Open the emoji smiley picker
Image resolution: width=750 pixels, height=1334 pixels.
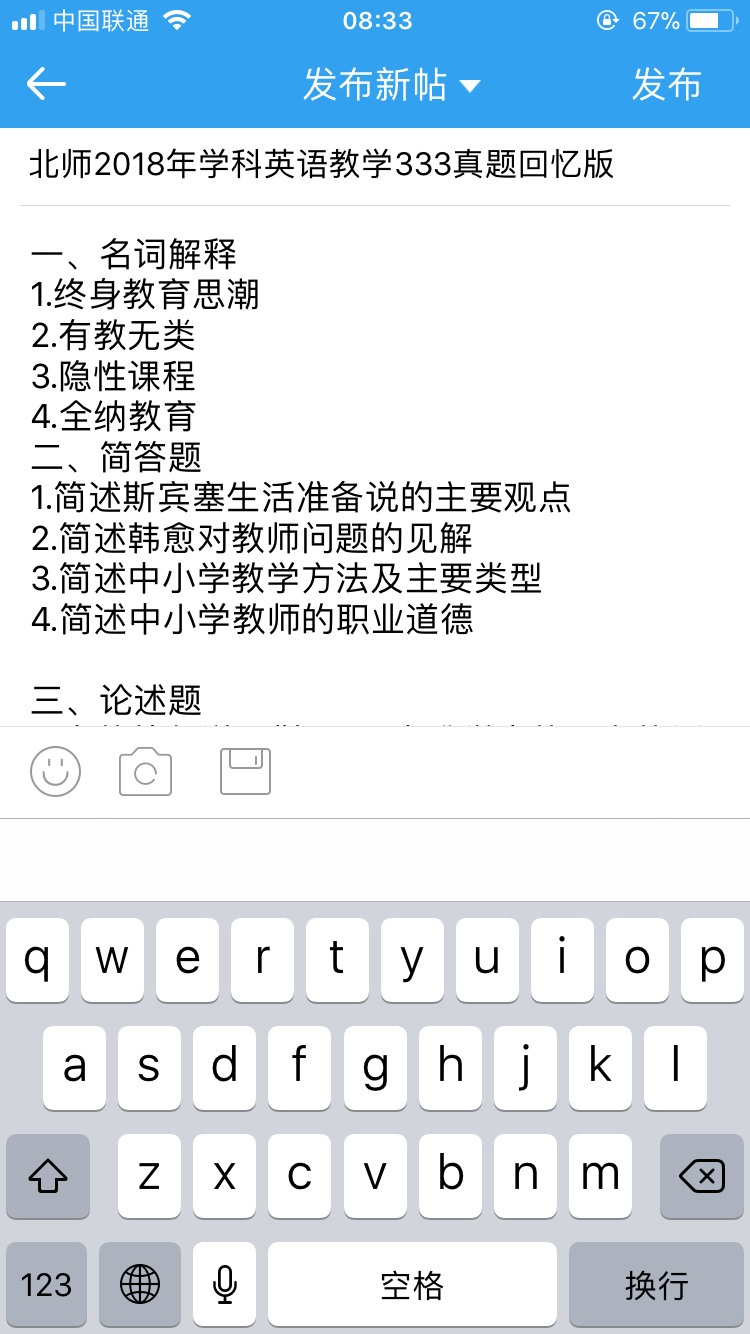click(55, 772)
